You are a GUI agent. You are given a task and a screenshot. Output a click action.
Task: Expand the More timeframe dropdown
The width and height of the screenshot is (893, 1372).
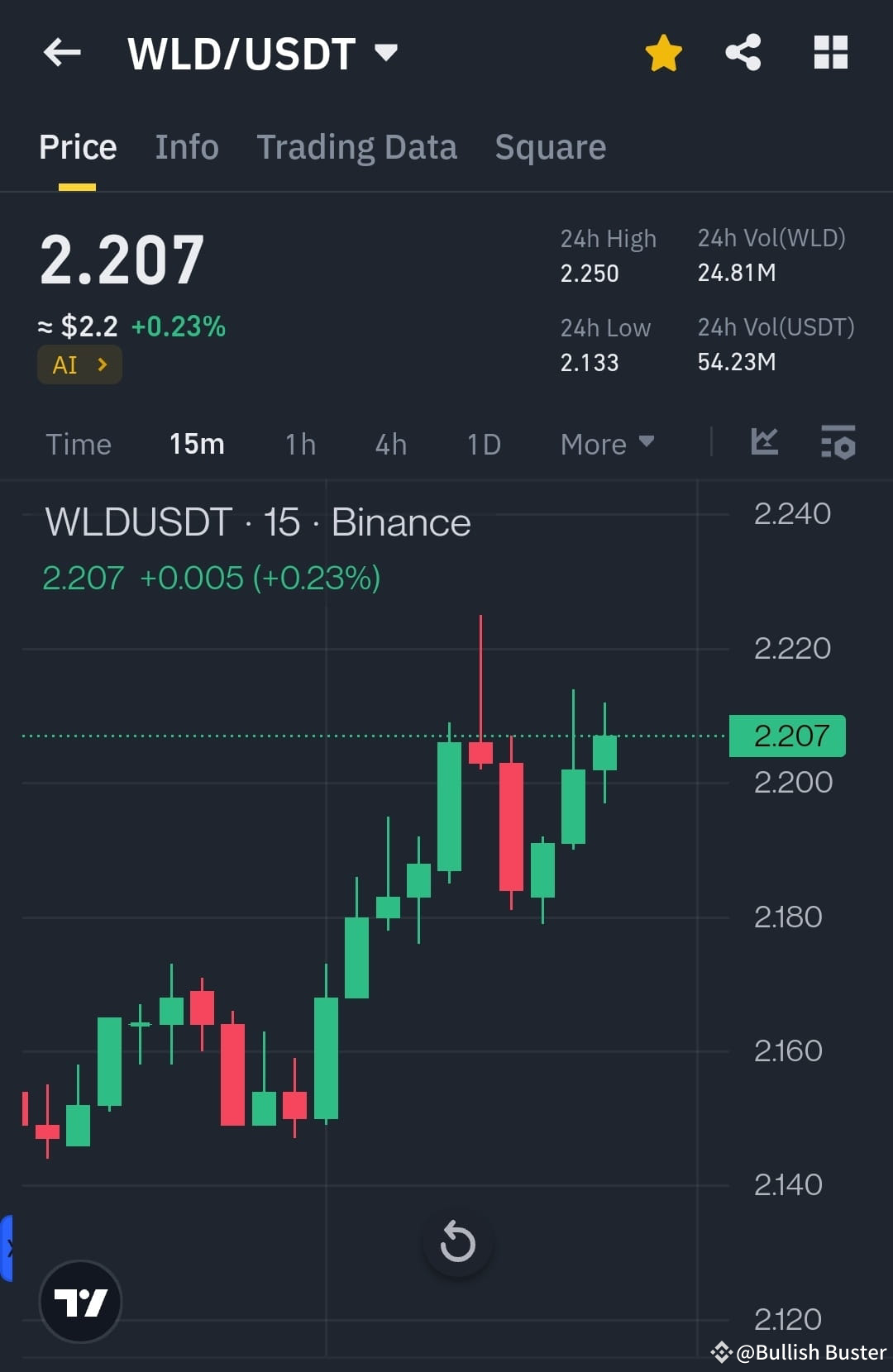pyautogui.click(x=606, y=444)
